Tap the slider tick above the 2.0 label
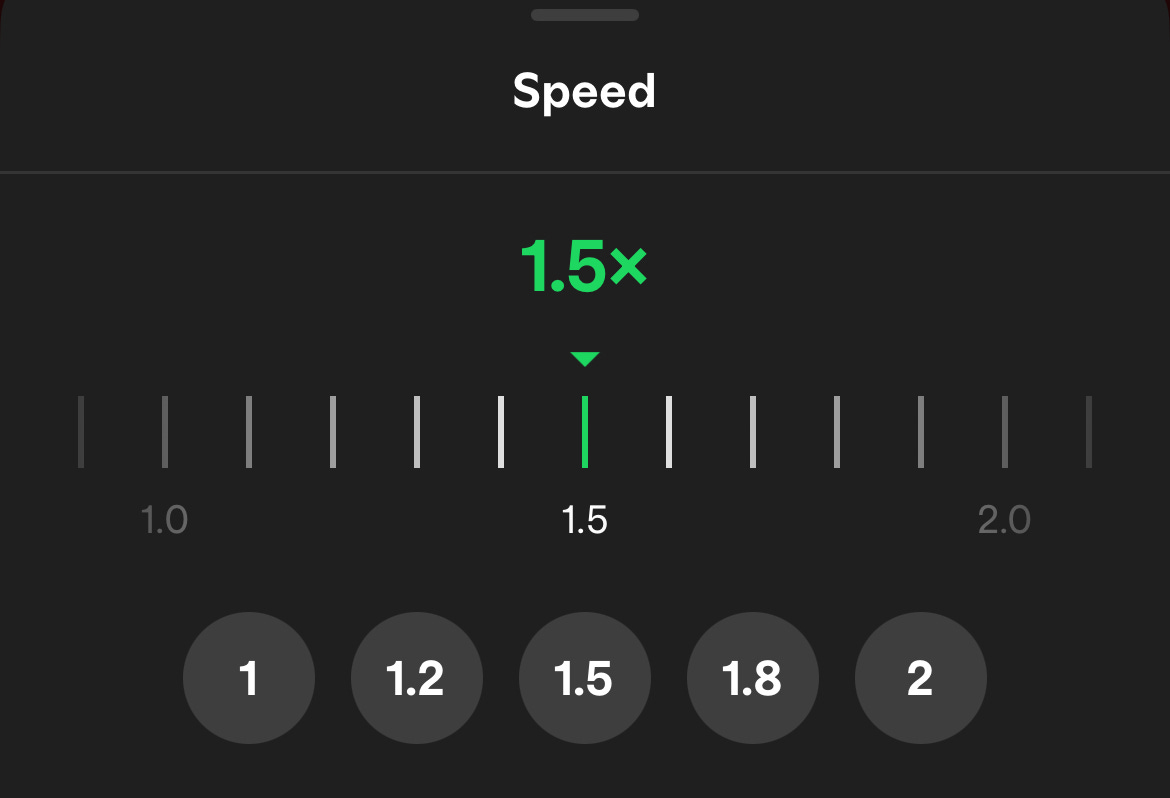1170x798 pixels. tap(1005, 432)
